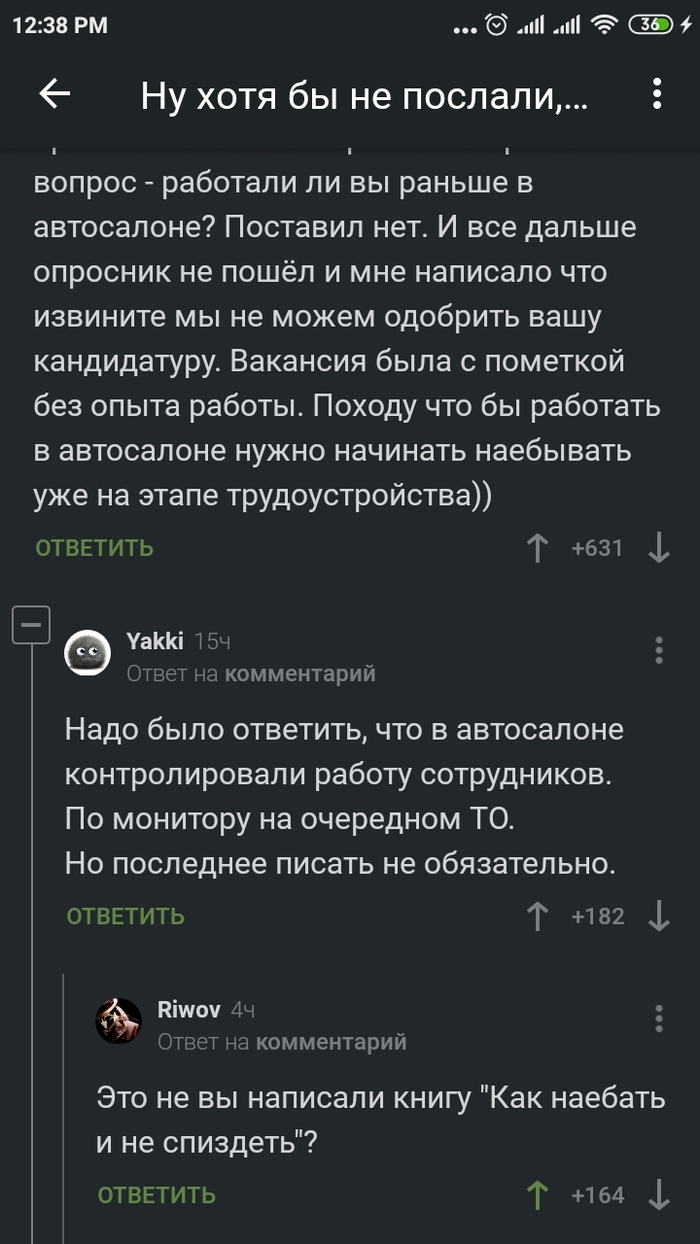
Task: Upvote the comment rated +631
Action: 538,548
